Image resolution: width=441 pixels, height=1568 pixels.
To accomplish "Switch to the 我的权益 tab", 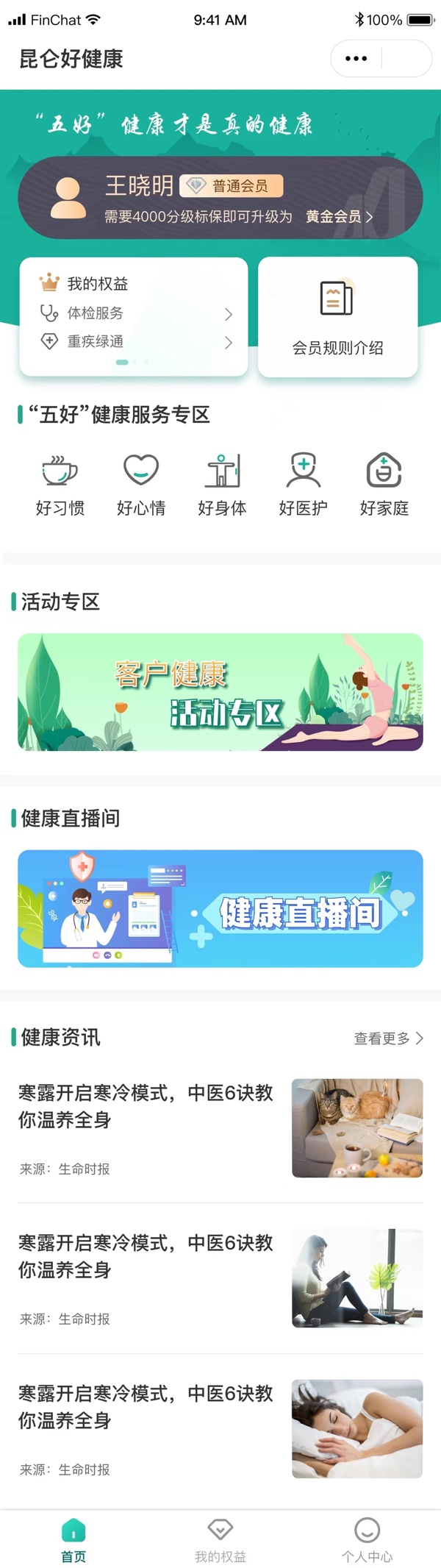I will point(220,1539).
